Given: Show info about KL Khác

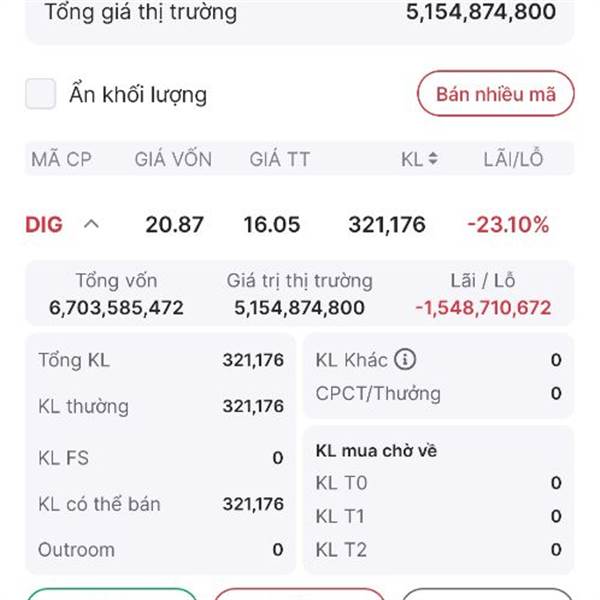Looking at the screenshot, I should click(405, 360).
